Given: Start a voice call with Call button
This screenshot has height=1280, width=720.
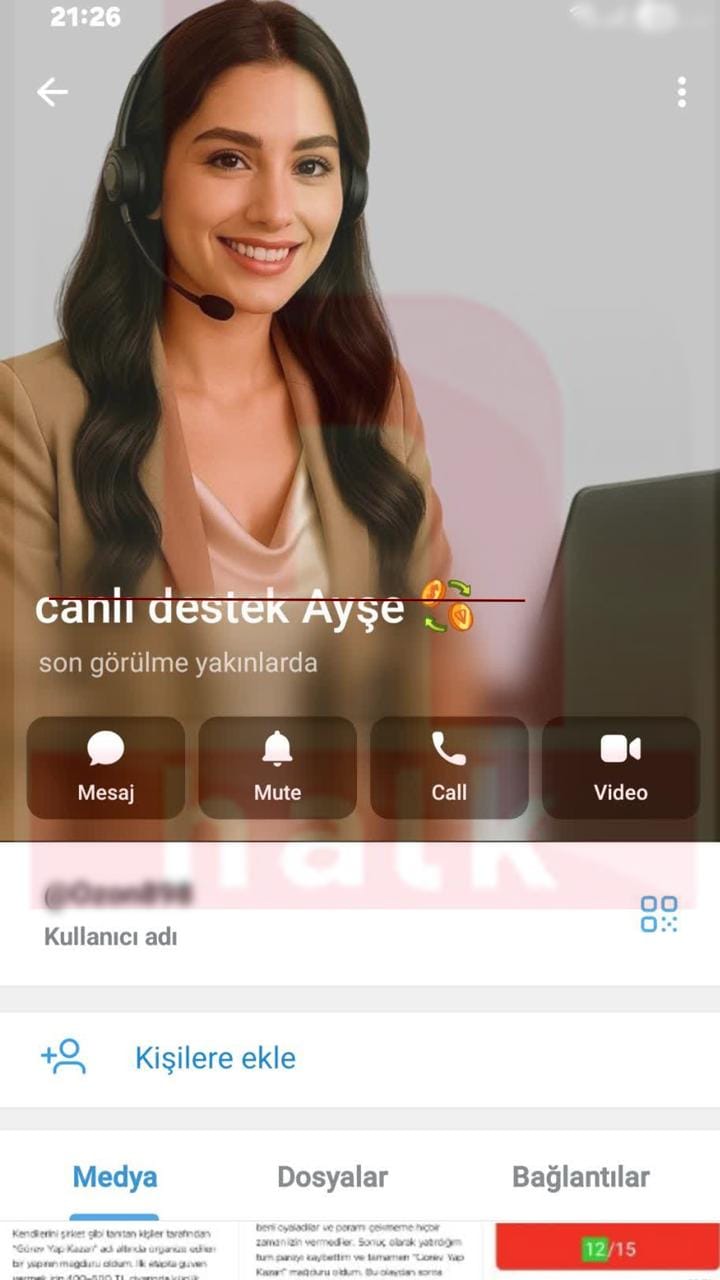Looking at the screenshot, I should coord(449,768).
